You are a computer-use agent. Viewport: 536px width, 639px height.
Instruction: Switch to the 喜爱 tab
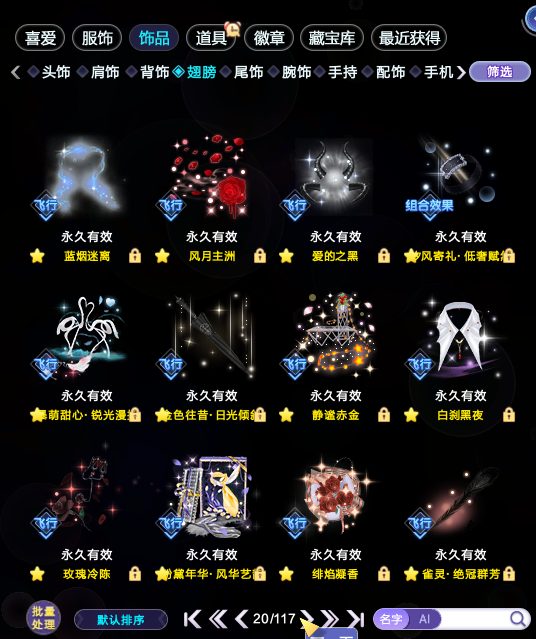(40, 38)
